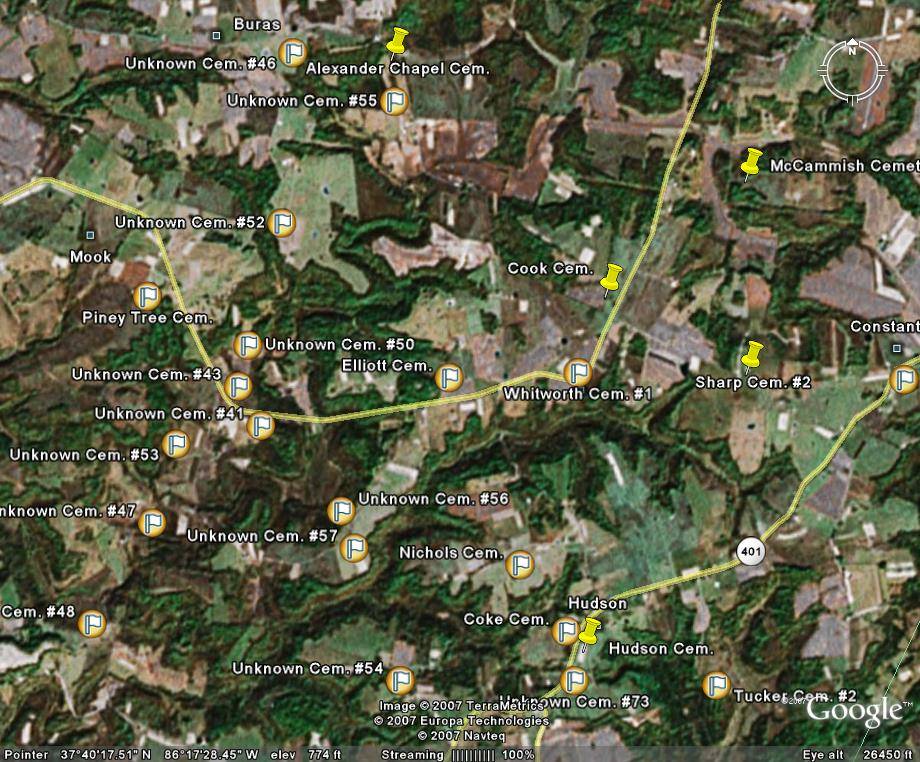The width and height of the screenshot is (920, 762).
Task: Open the Unknown Cem. #46 placemark
Action: (292, 53)
